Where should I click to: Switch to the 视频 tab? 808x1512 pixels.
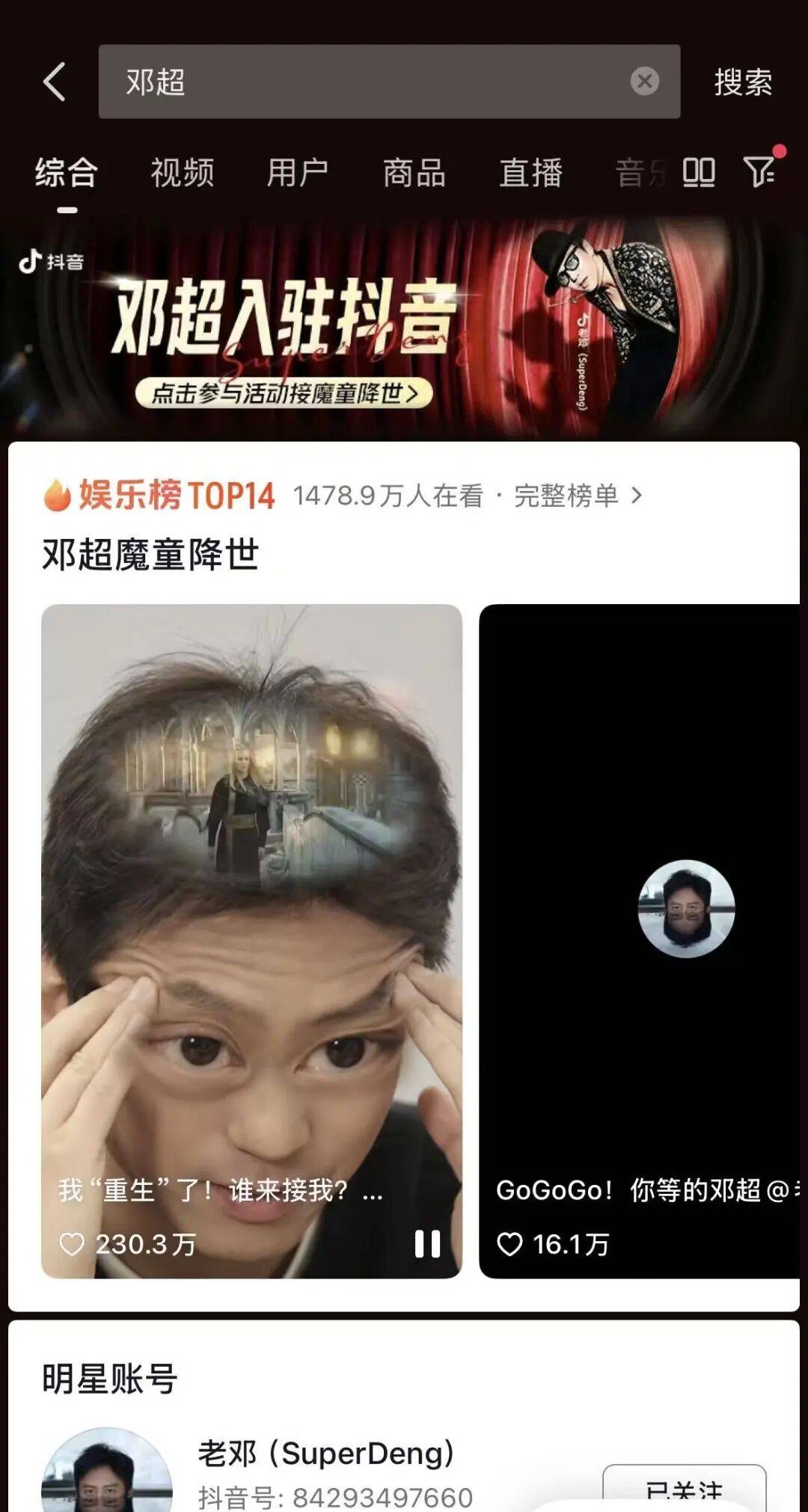point(183,173)
